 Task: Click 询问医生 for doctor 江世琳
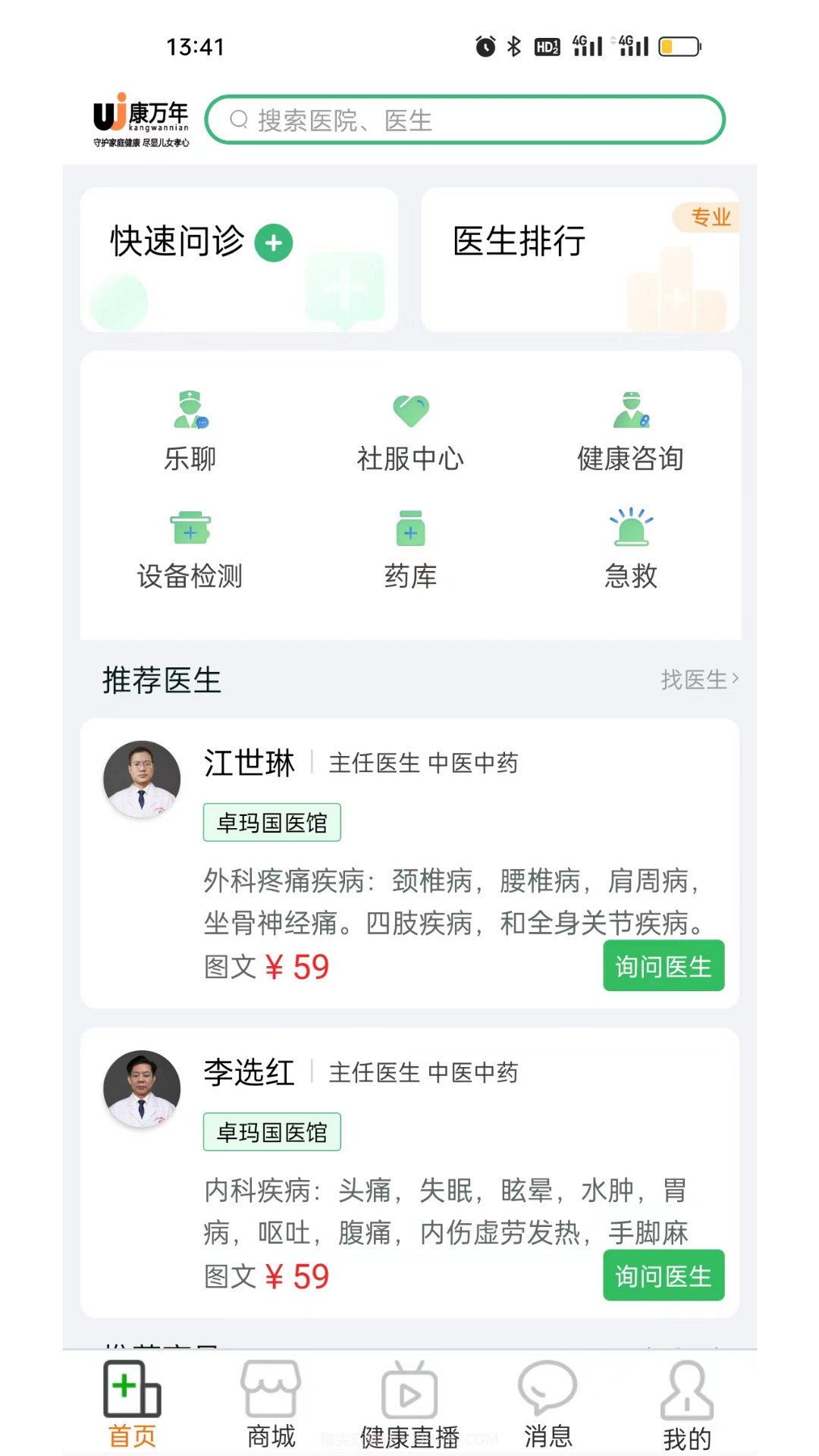coord(664,966)
